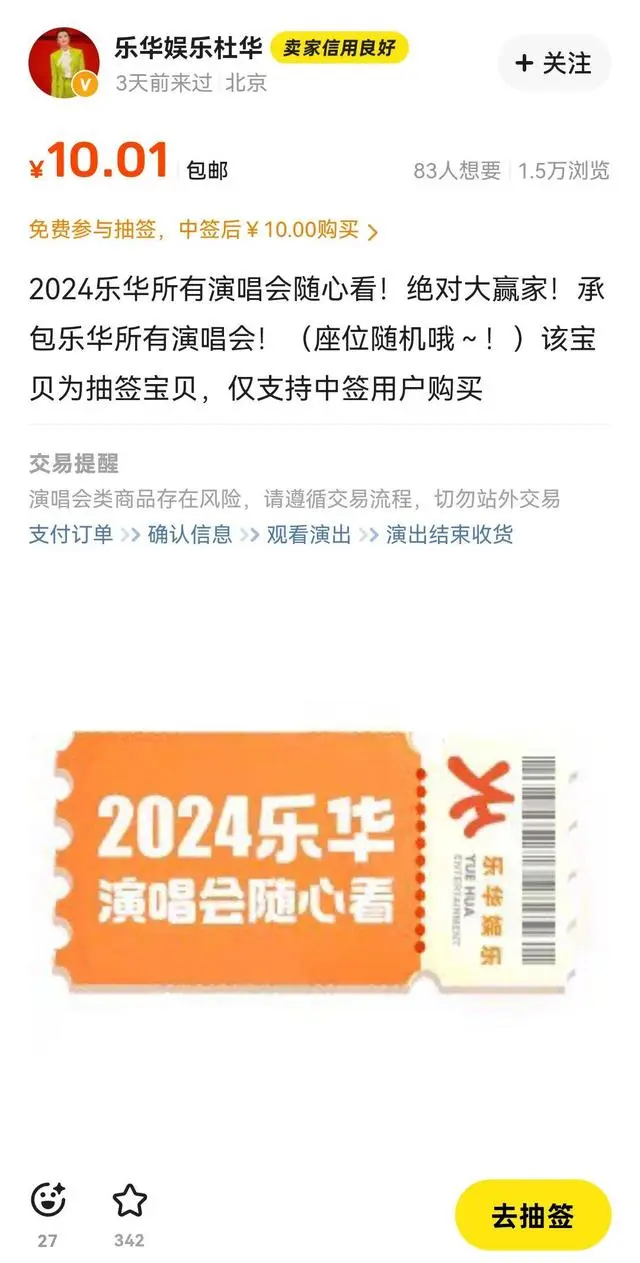View the 卖家信用良好 seller credit badge
640x1263 pixels.
(x=339, y=48)
